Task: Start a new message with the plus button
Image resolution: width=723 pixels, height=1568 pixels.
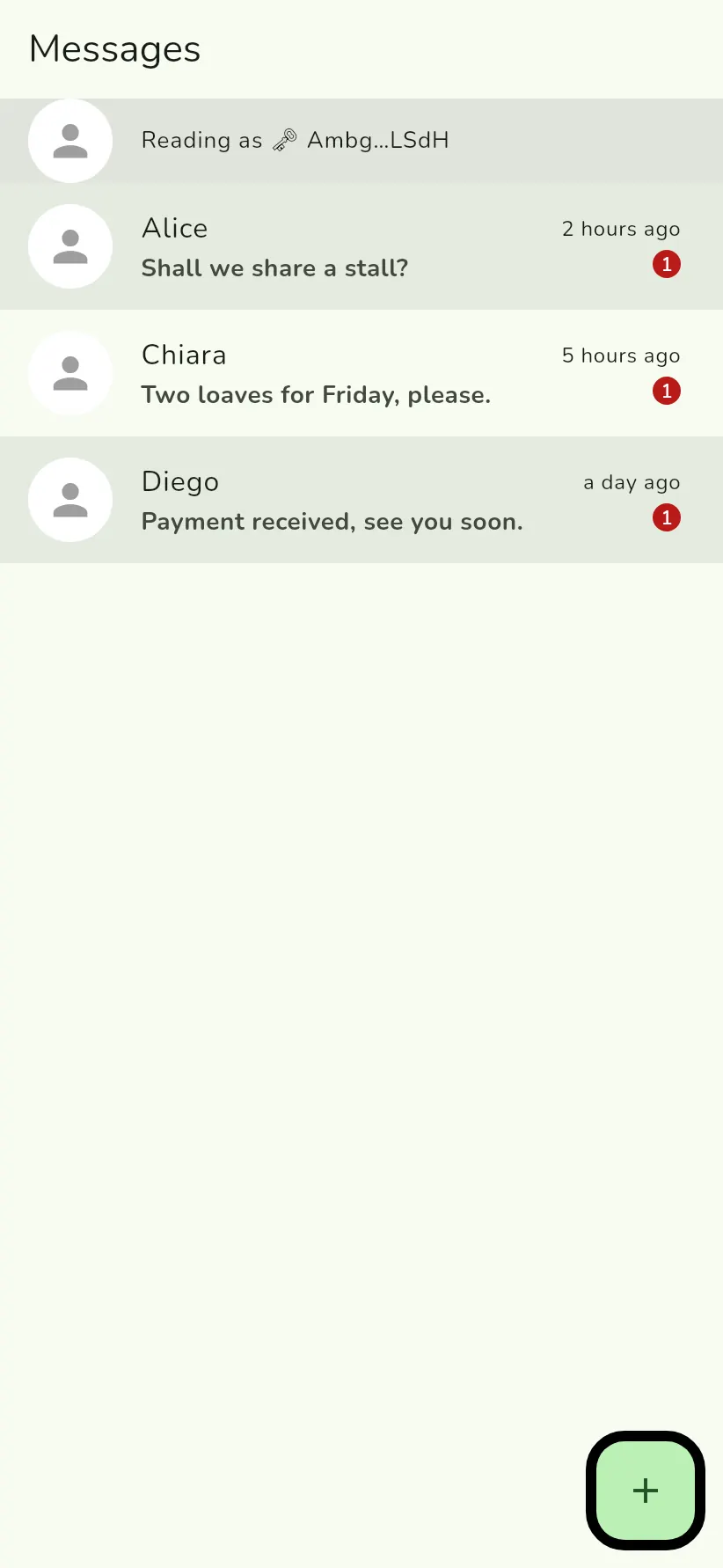Action: click(x=646, y=1491)
